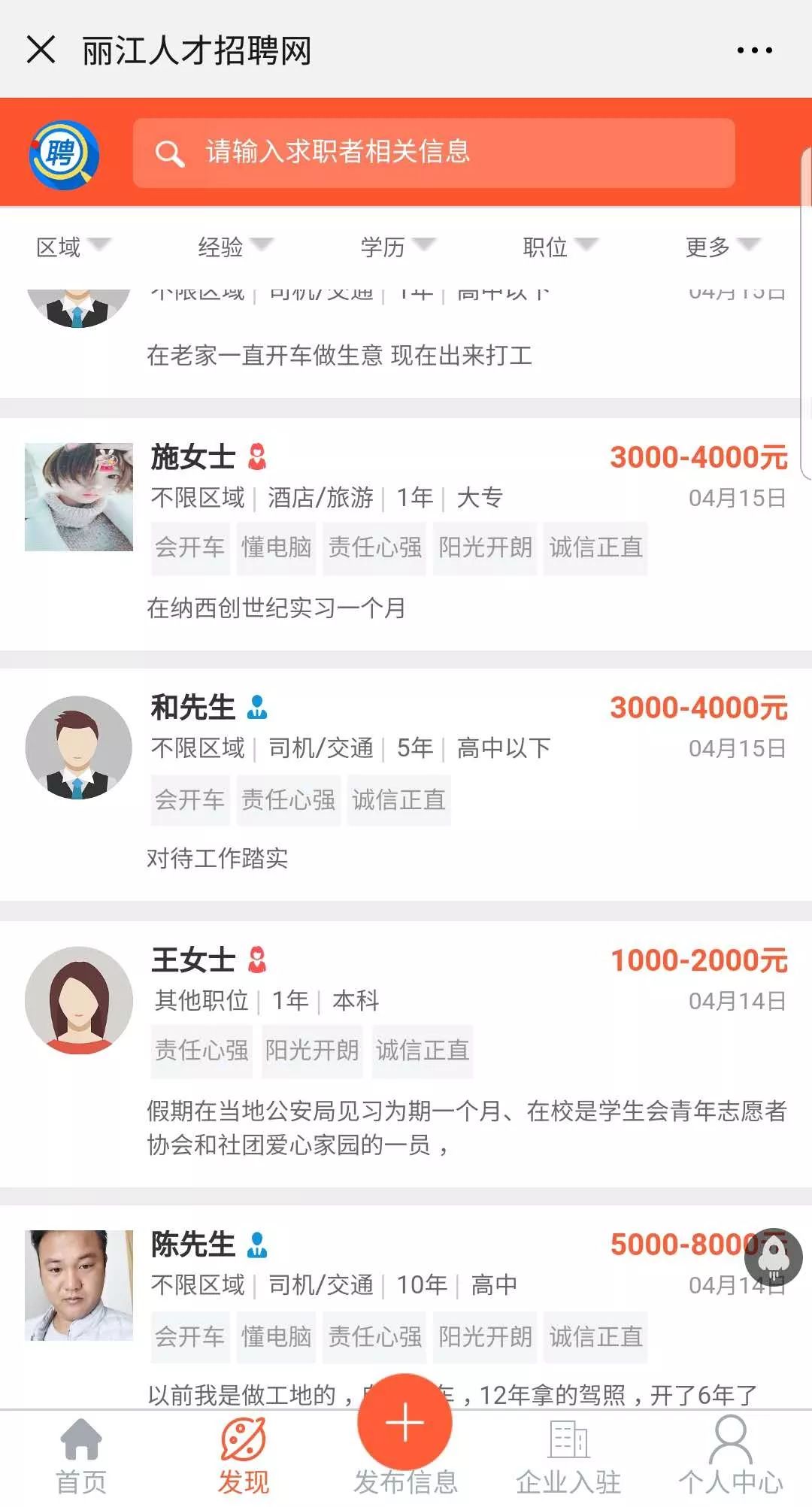
Task: Open 王女士's resume card
Action: (x=406, y=1054)
